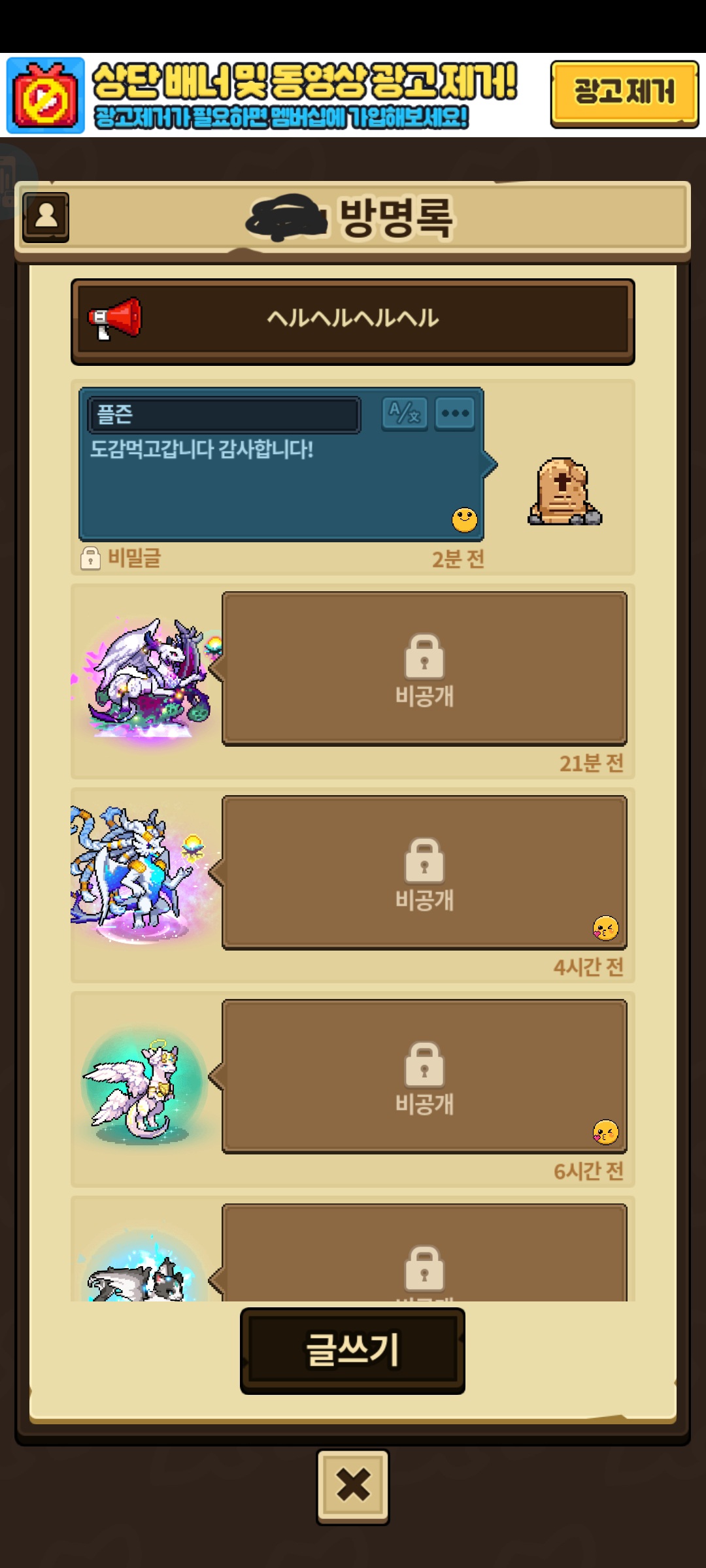Viewport: 706px width, 1568px height.
Task: Tap the 광고제거 button in the banner
Action: tap(624, 93)
